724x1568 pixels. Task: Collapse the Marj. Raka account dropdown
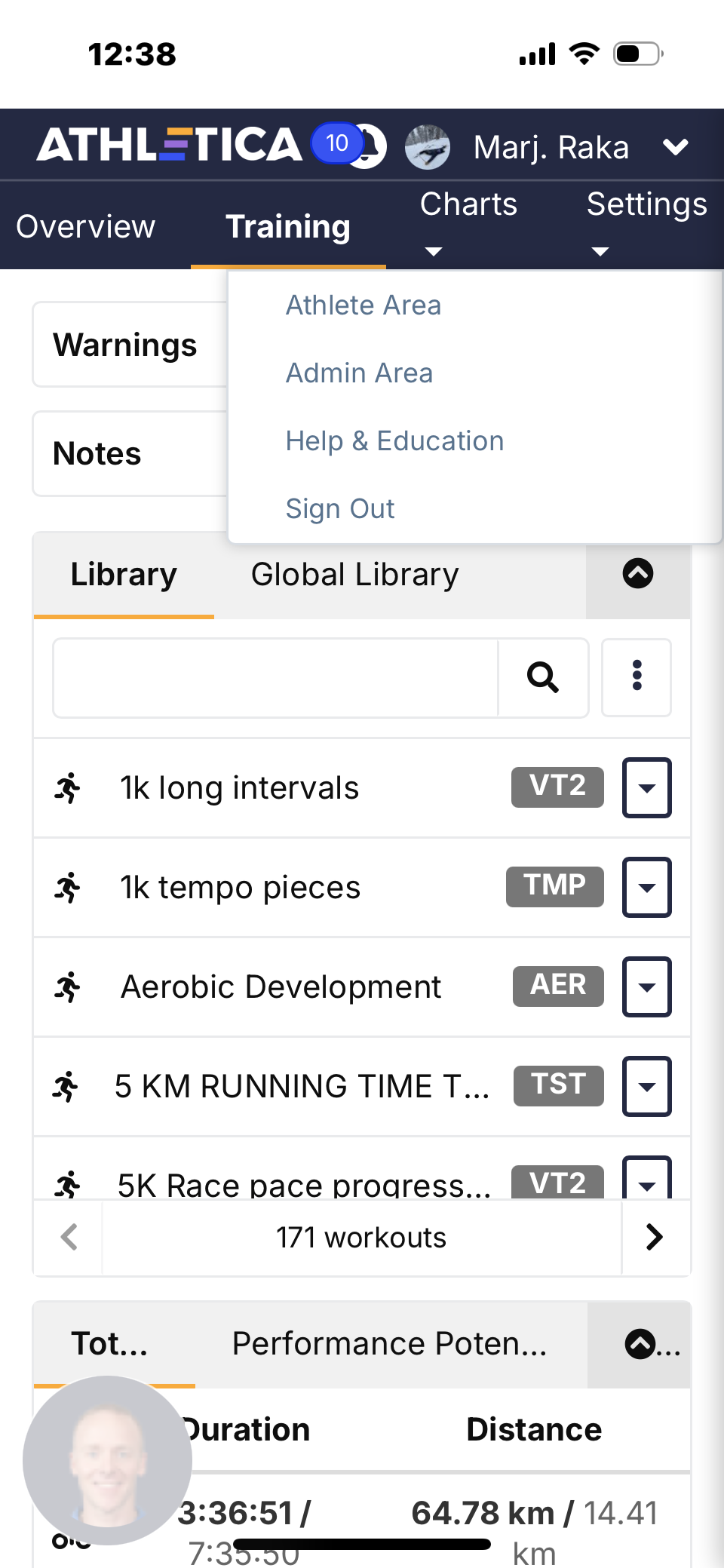point(676,146)
